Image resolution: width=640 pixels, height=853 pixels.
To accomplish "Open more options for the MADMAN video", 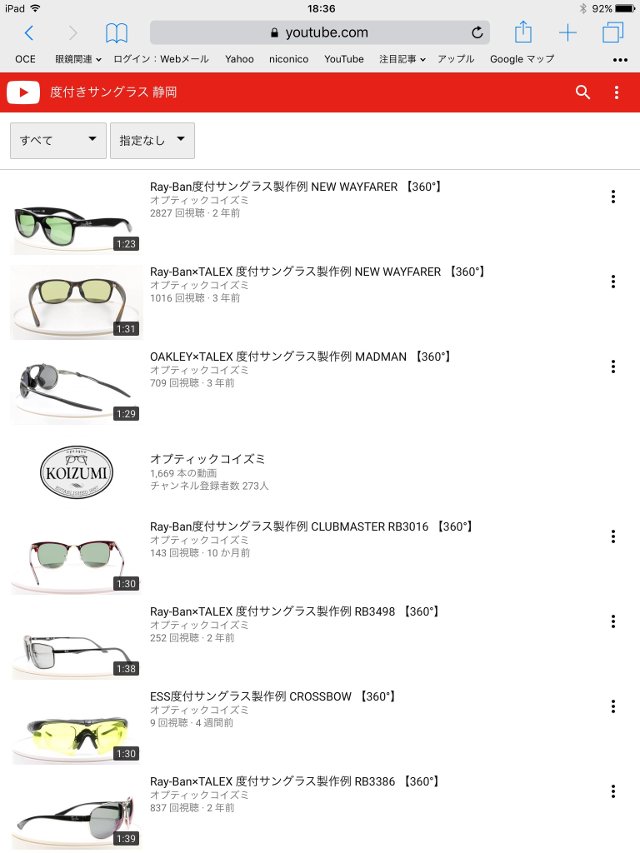I will coord(613,367).
